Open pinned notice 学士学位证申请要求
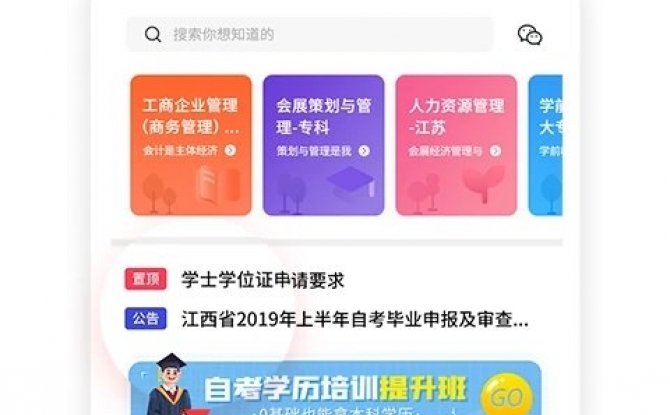Image resolution: width=670 pixels, height=415 pixels. click(262, 280)
